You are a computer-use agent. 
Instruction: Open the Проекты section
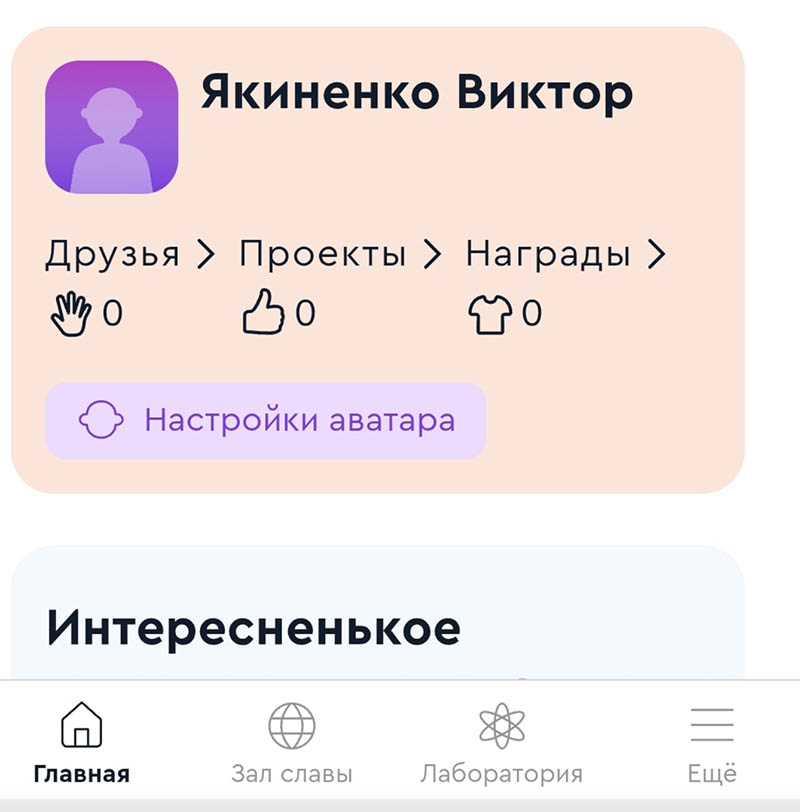339,256
